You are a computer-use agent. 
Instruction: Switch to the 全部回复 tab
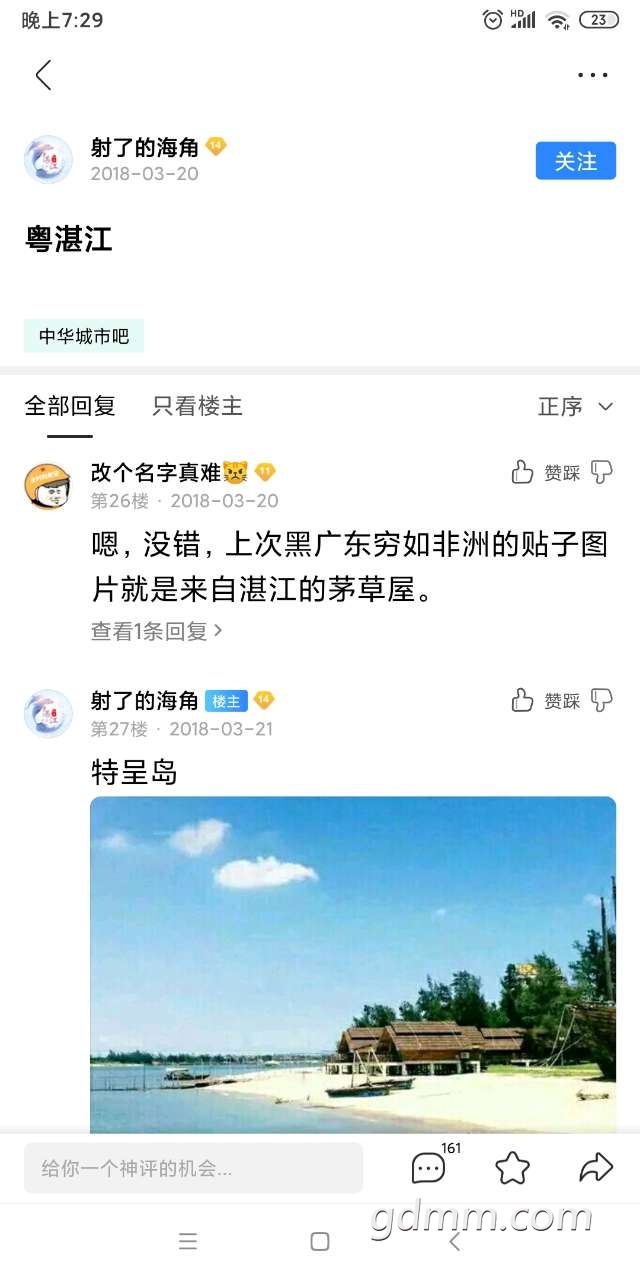pos(70,406)
